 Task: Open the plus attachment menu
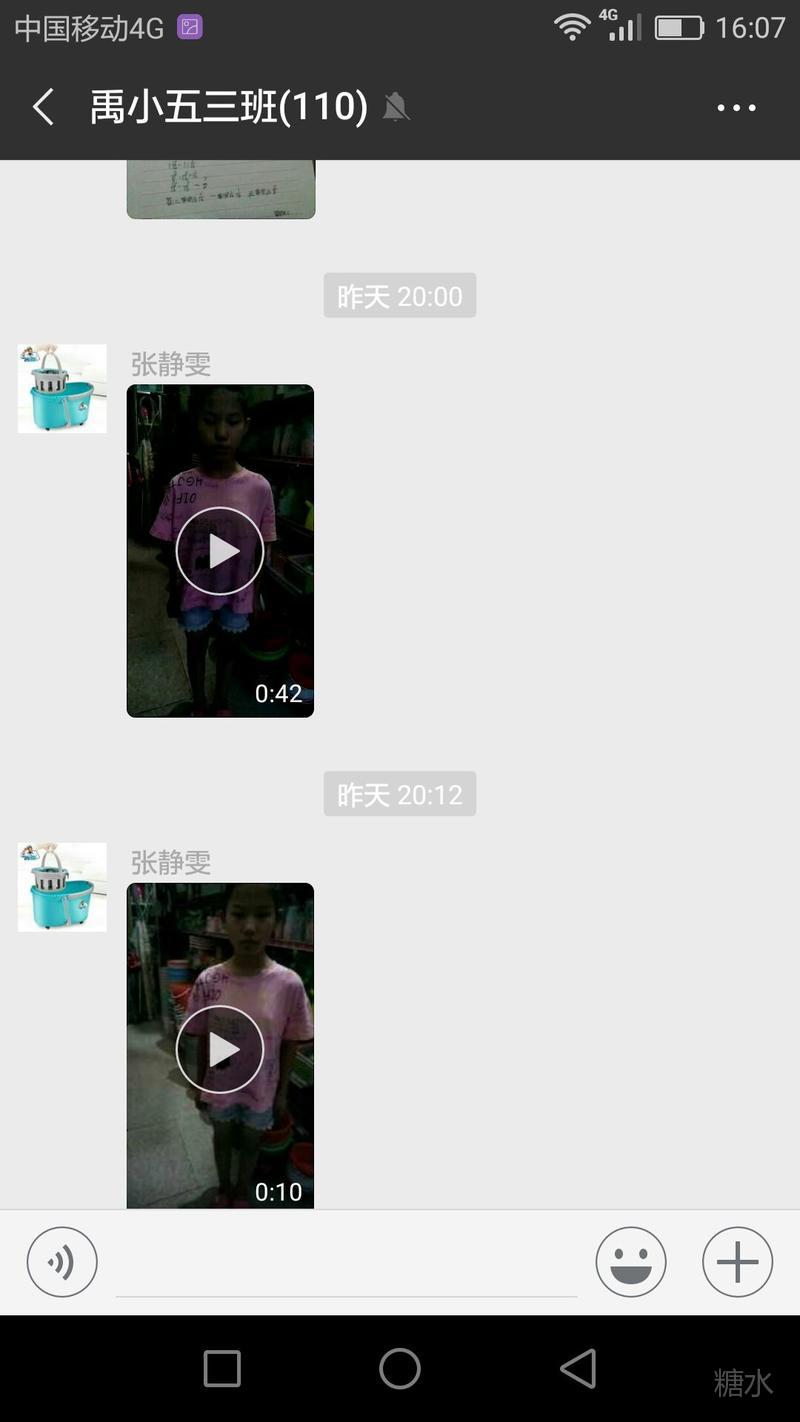(x=737, y=1262)
